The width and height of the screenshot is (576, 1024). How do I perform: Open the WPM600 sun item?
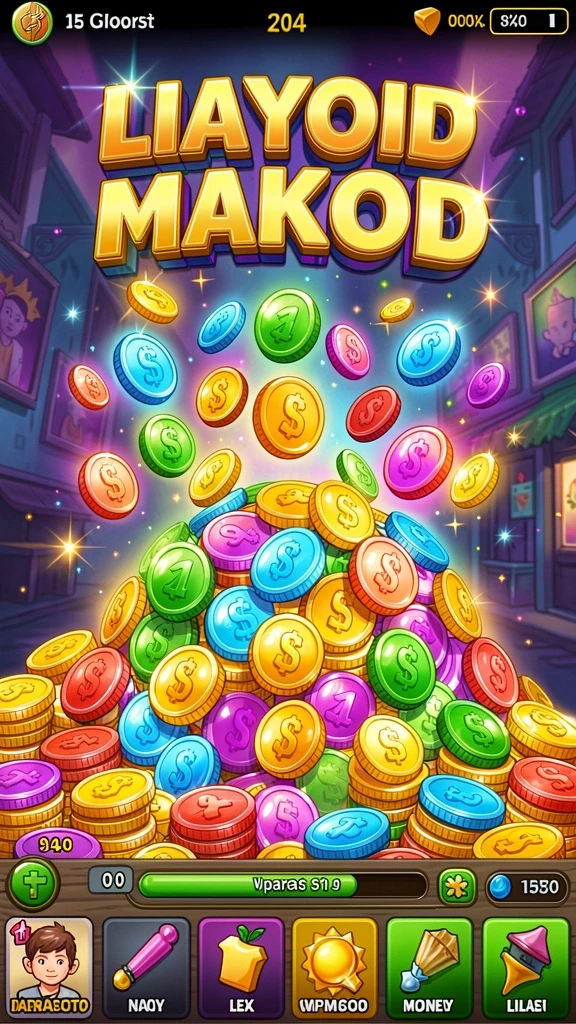(x=335, y=968)
